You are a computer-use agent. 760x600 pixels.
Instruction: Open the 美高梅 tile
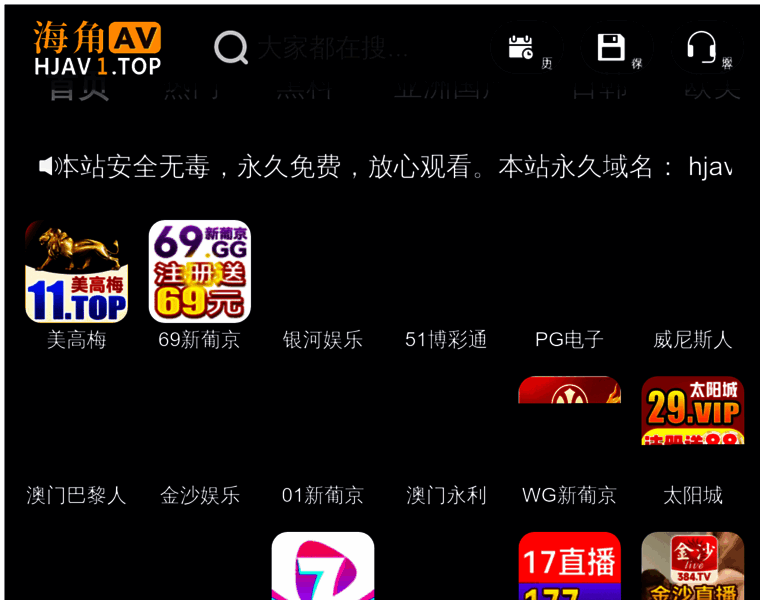point(76,272)
